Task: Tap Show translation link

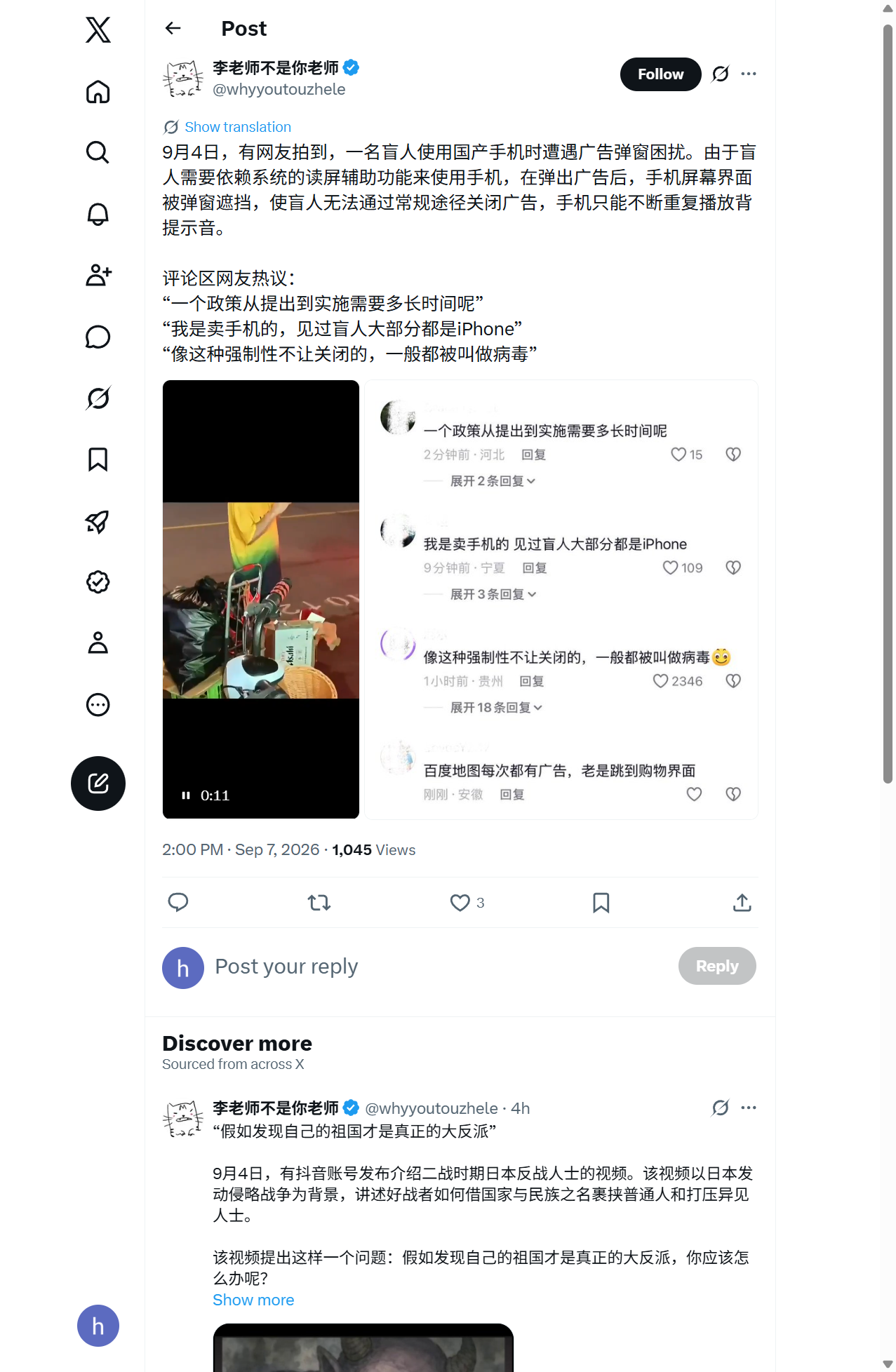Action: point(237,127)
